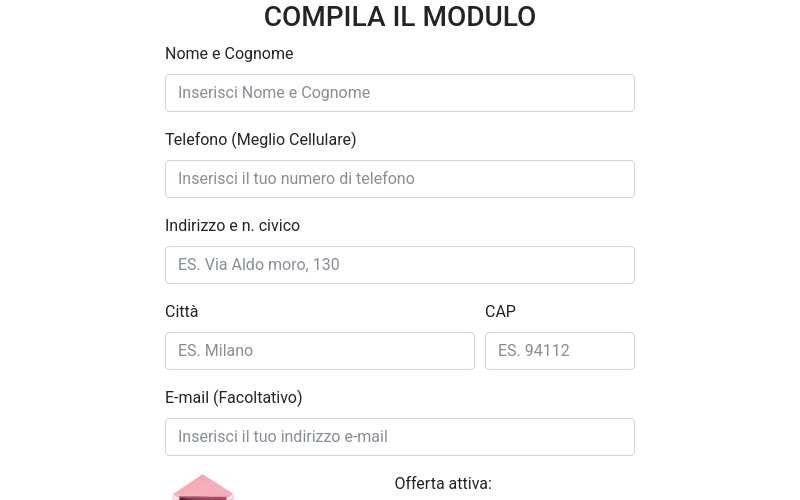Tap the Città input box
Viewport: 800px width, 500px height.
click(319, 351)
